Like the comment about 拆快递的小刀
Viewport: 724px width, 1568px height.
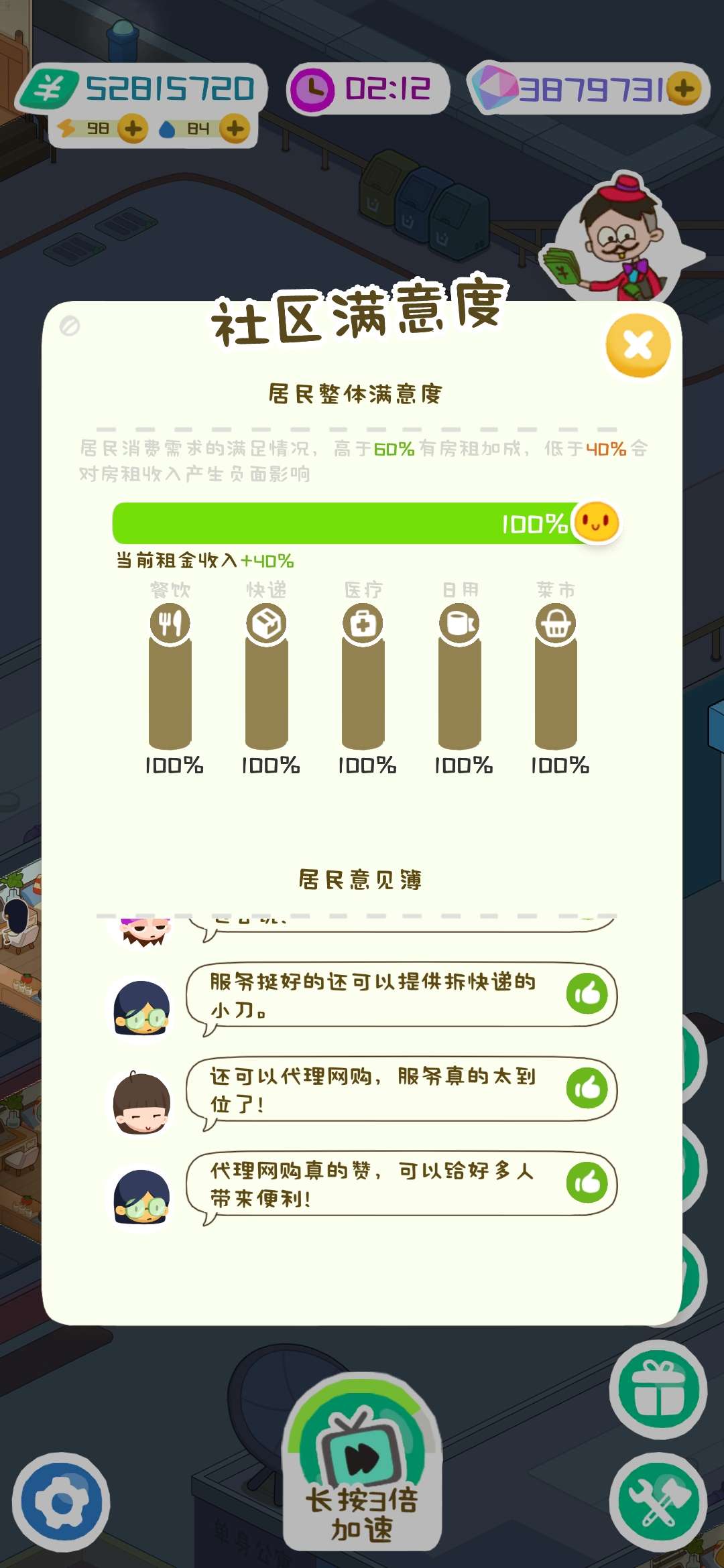coord(587,993)
